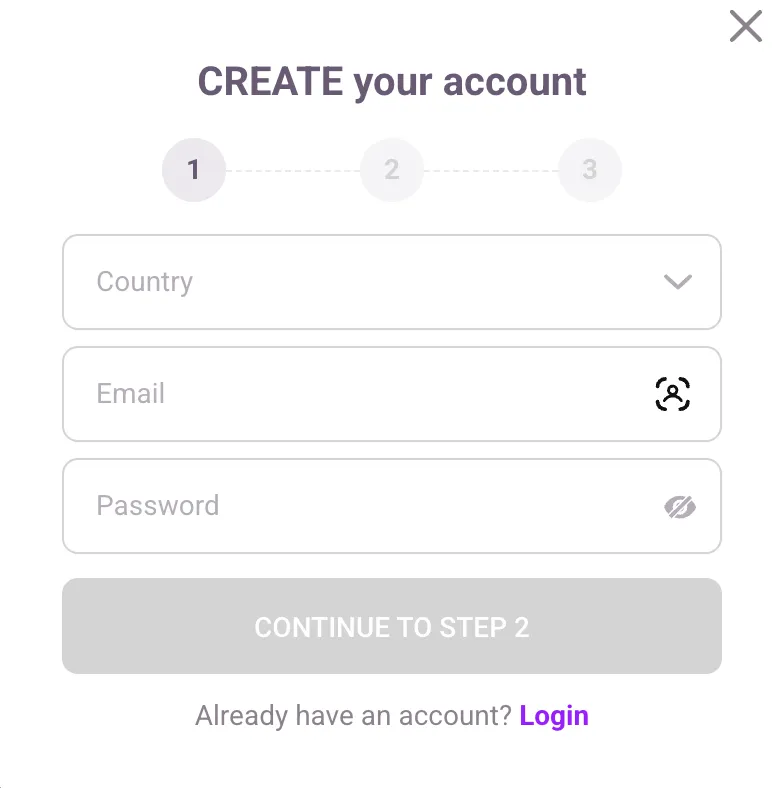Toggle password visibility eye icon
782x788 pixels.
tap(679, 507)
